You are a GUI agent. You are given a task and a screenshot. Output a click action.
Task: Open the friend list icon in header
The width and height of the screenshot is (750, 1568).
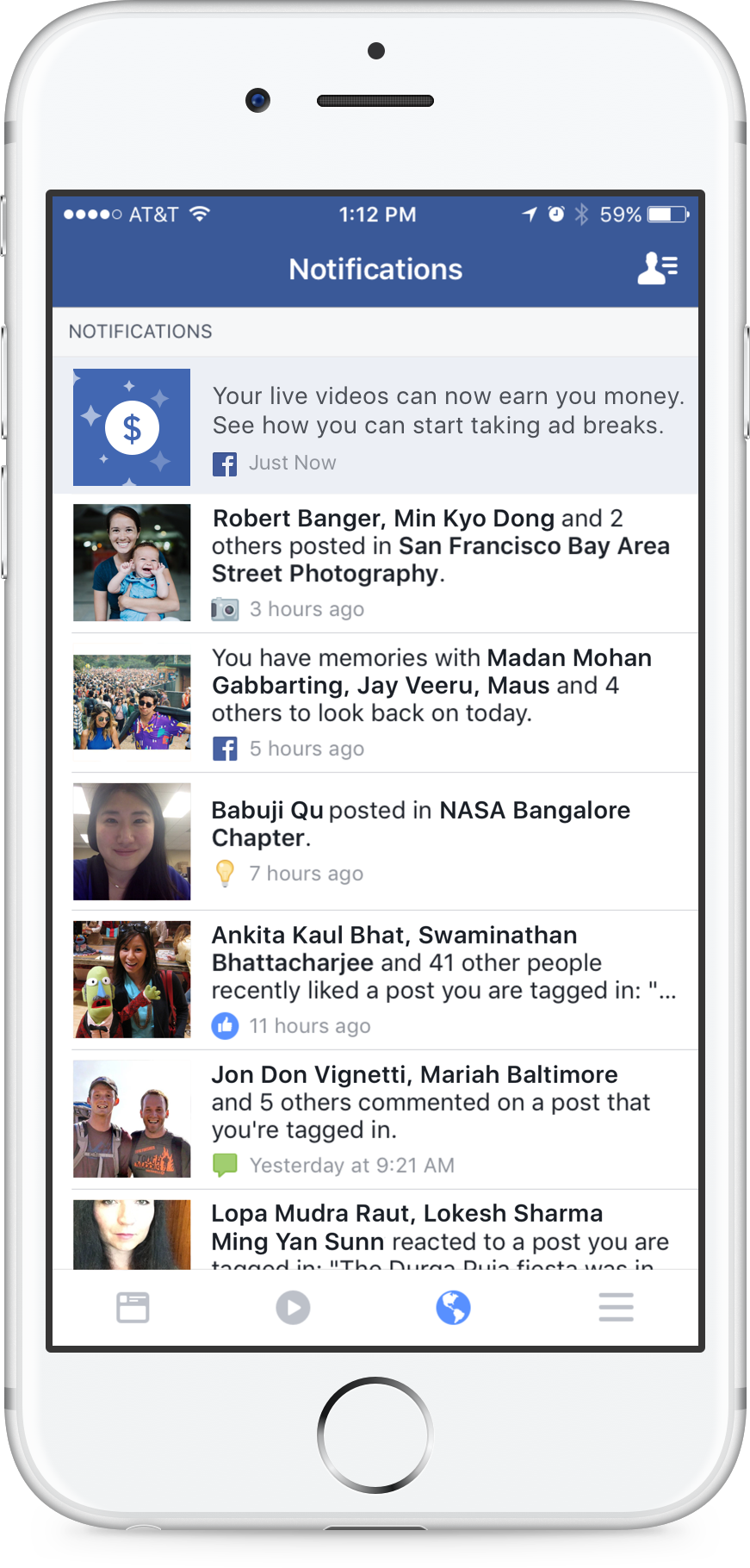click(x=657, y=269)
